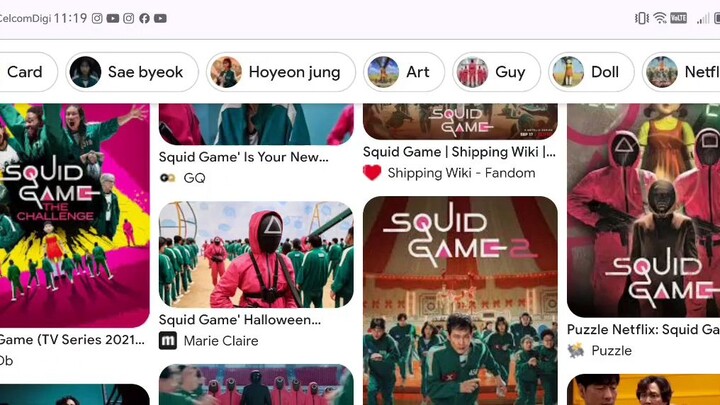Apply the Art filter chip
The height and width of the screenshot is (405, 720).
tap(404, 72)
